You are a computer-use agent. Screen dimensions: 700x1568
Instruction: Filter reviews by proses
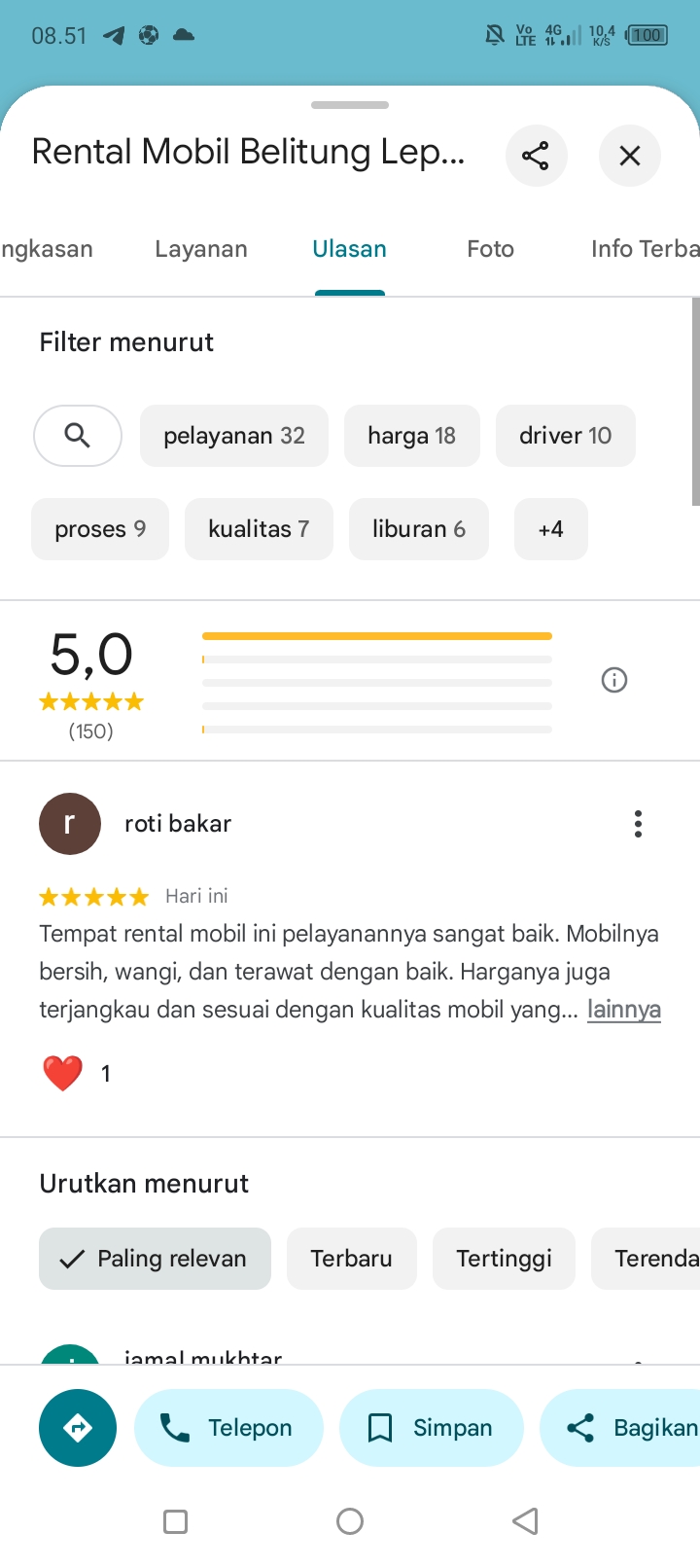100,529
